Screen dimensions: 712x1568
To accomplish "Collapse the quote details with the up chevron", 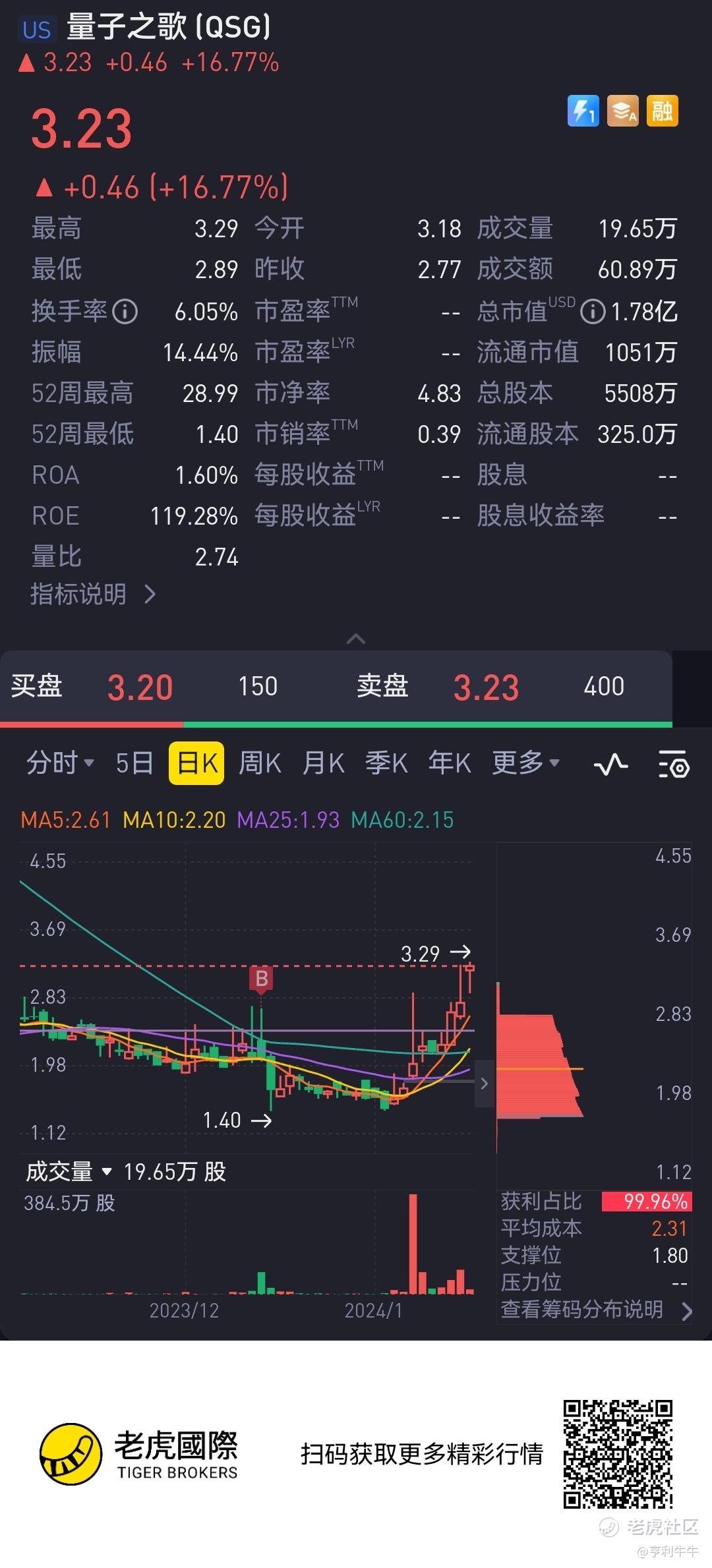I will pyautogui.click(x=356, y=638).
